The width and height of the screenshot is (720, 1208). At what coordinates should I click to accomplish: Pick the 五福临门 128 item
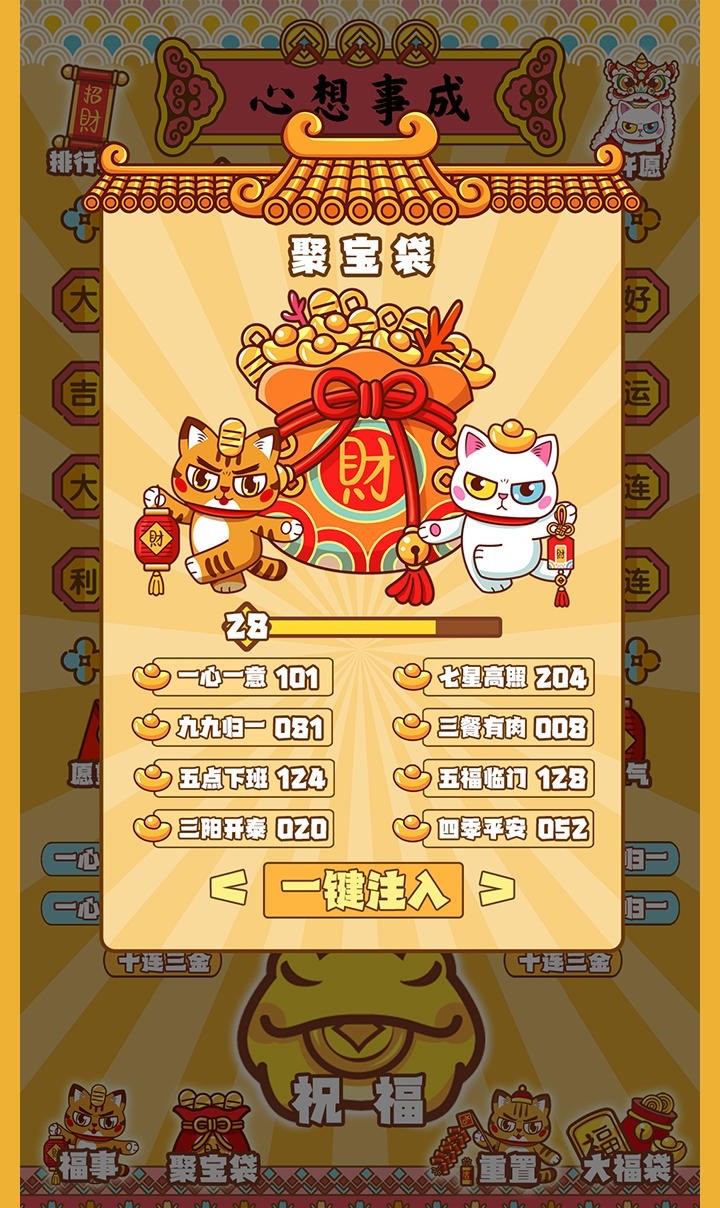[x=494, y=779]
